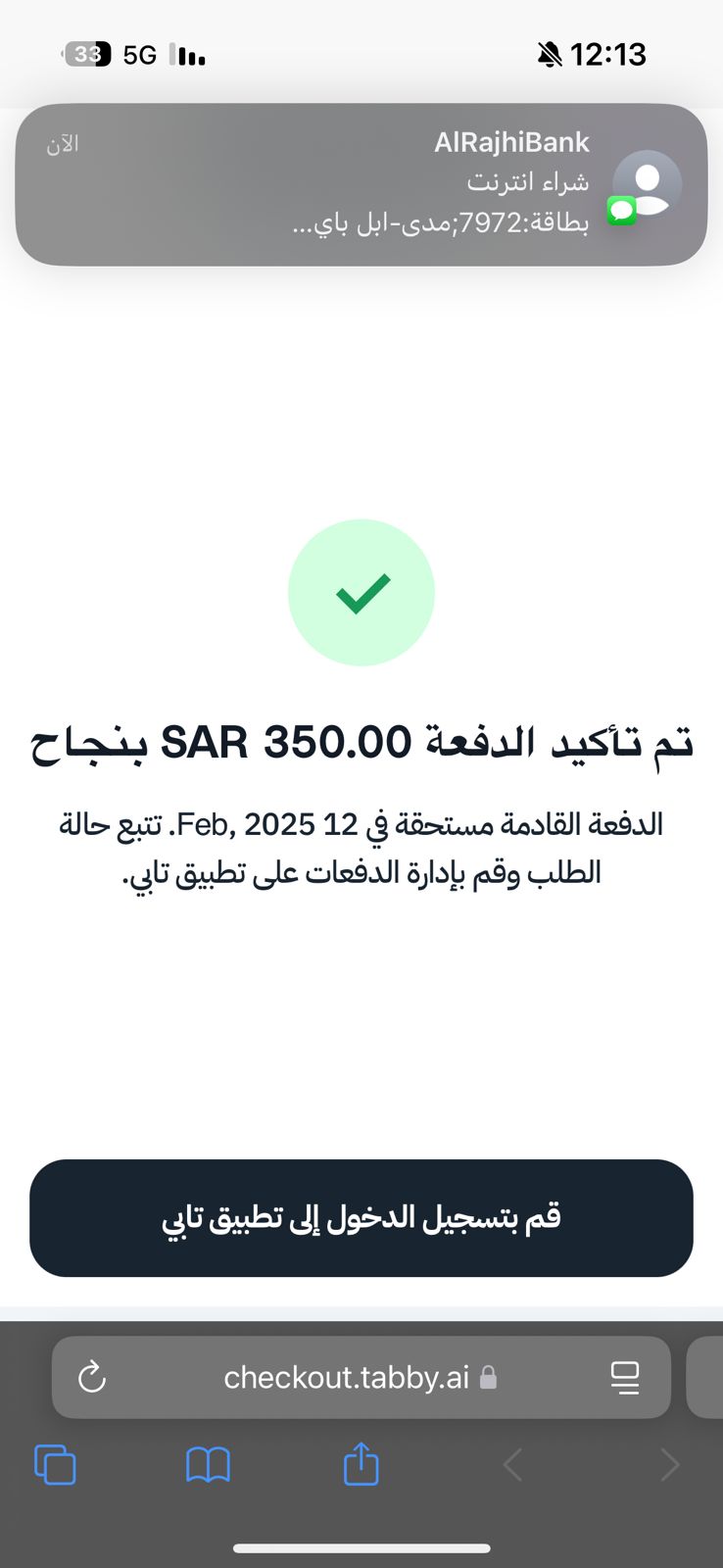Reload the checkout.tabby.ai page
Viewport: 723px width, 1568px height.
pyautogui.click(x=92, y=1377)
